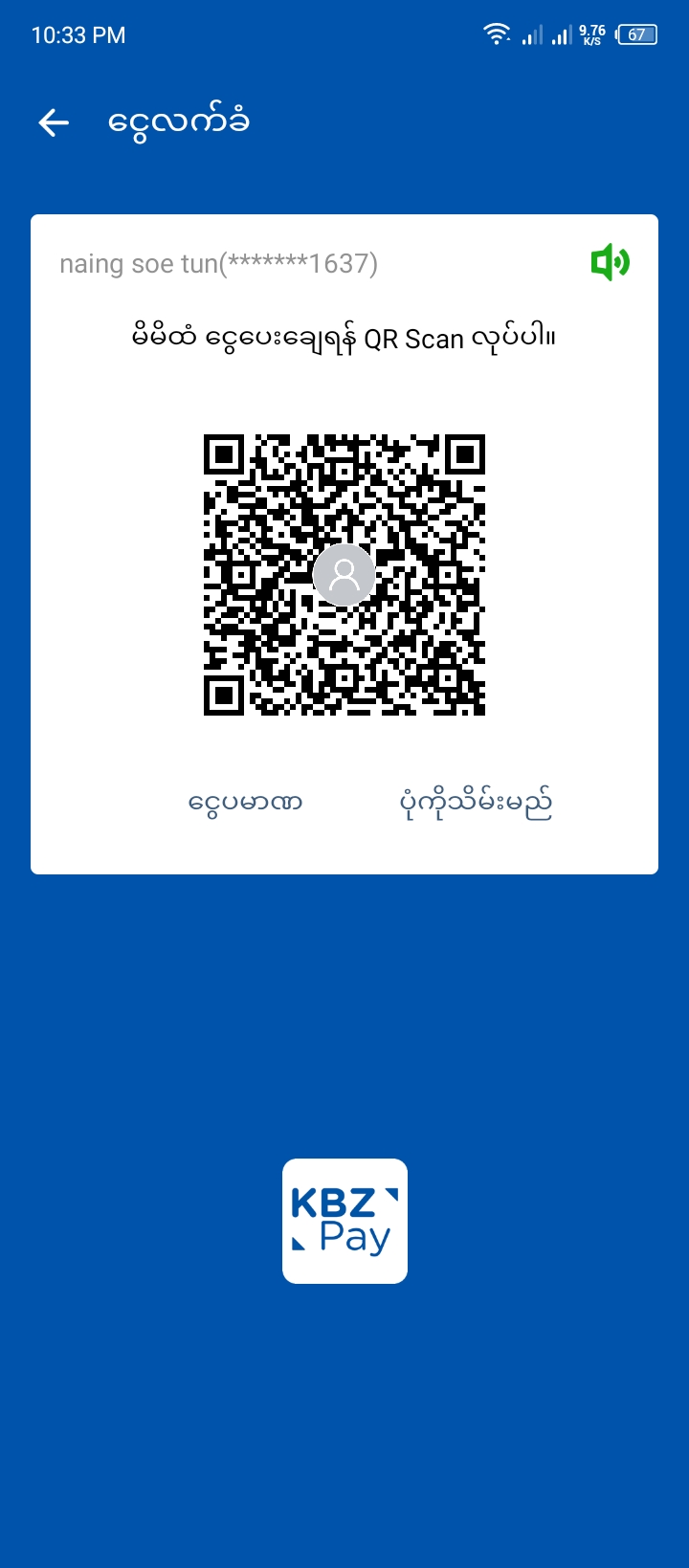Screen dimensions: 689x1568
Task: Toggle the green speaker sound icon
Action: (610, 262)
